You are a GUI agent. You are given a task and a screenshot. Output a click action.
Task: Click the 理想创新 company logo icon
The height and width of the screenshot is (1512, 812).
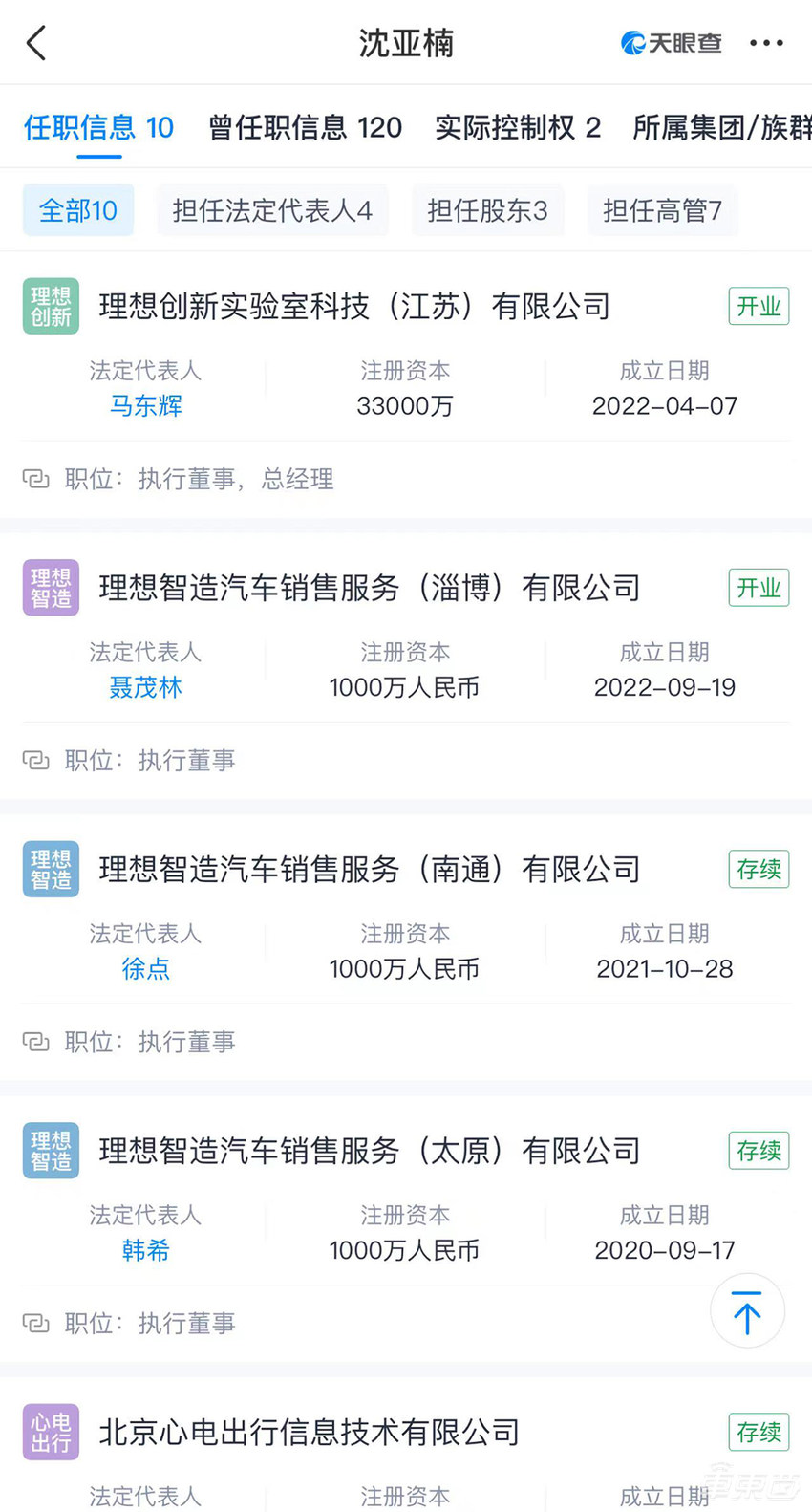click(x=50, y=306)
